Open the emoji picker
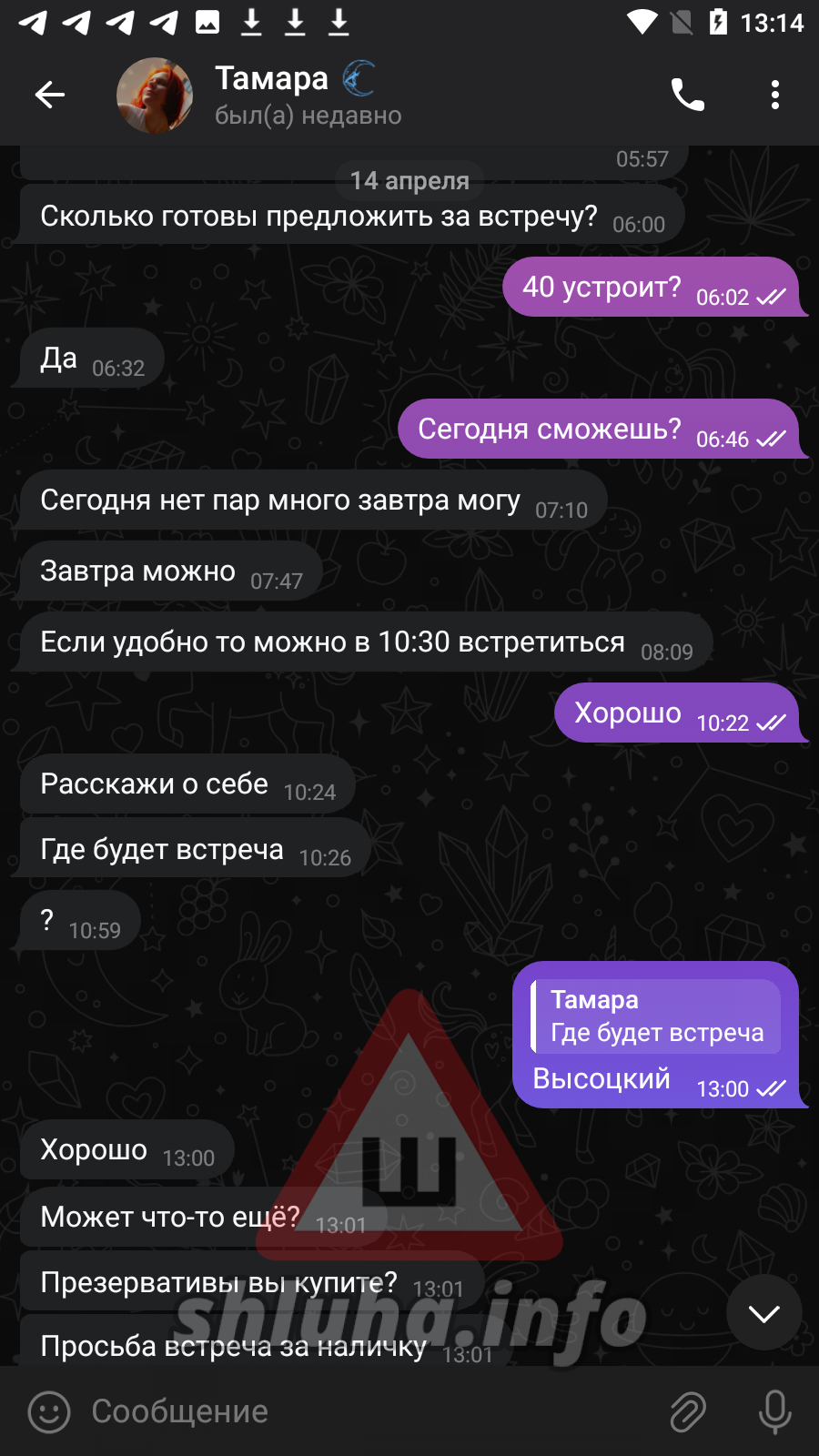Viewport: 819px width, 1456px height. click(49, 1411)
